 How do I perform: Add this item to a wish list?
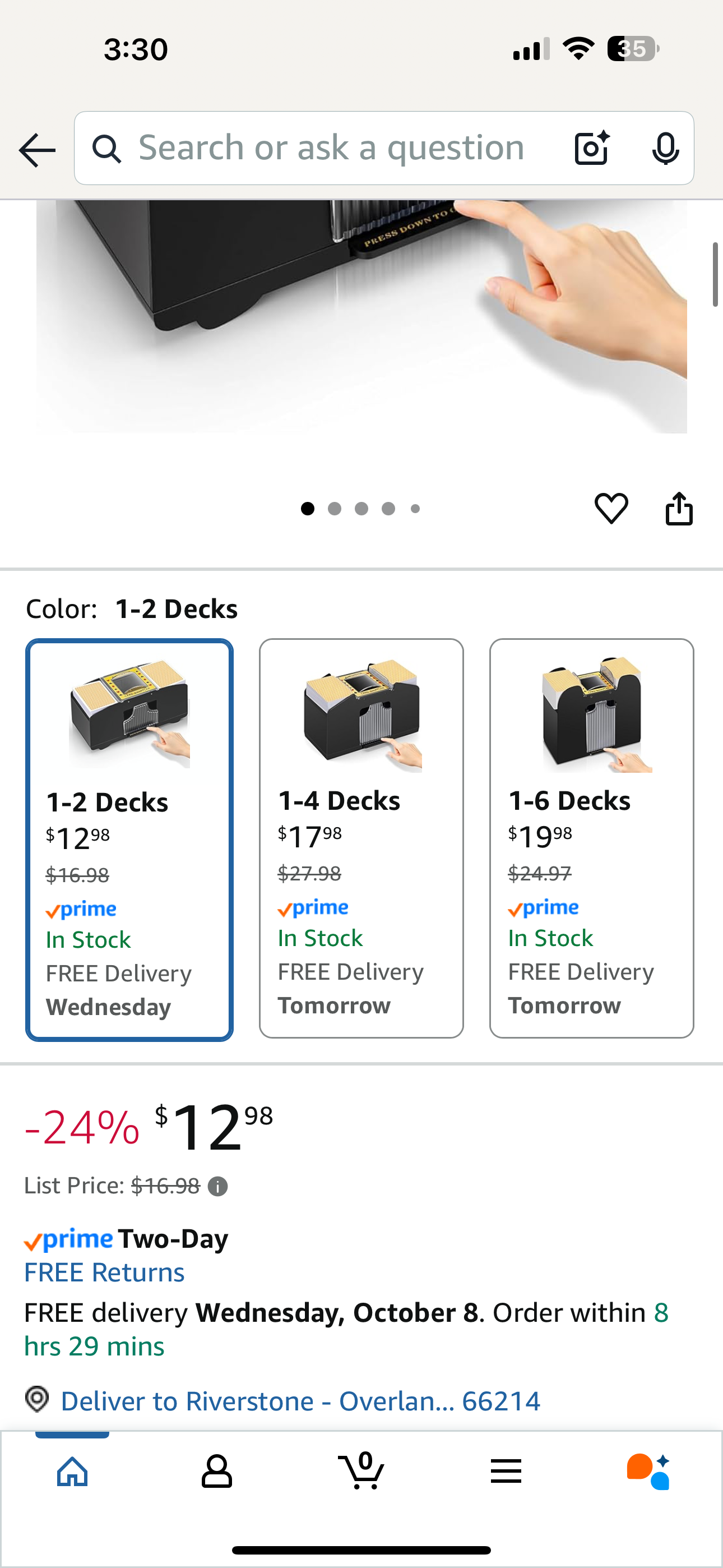pyautogui.click(x=611, y=508)
